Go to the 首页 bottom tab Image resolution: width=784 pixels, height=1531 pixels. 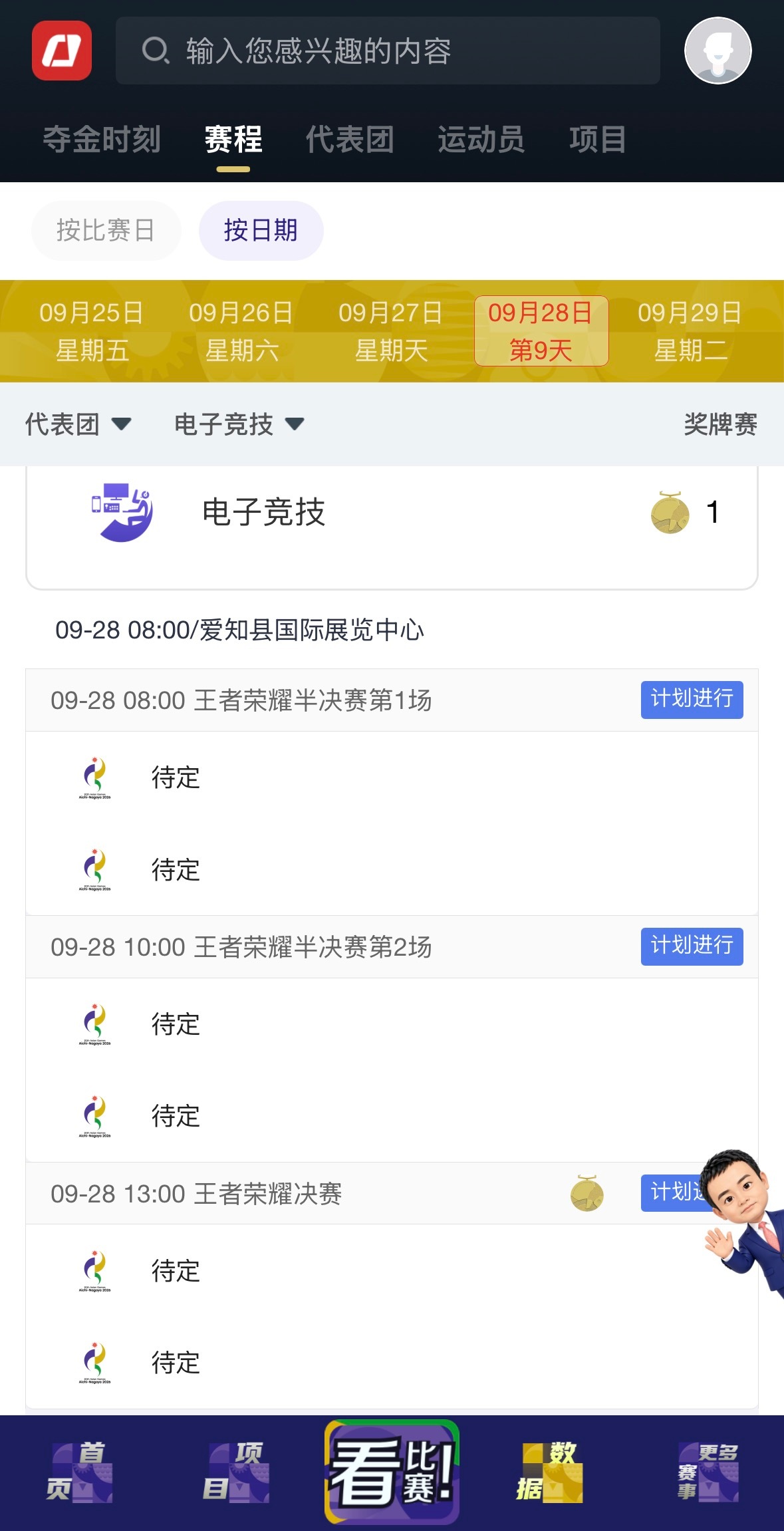(x=78, y=1472)
